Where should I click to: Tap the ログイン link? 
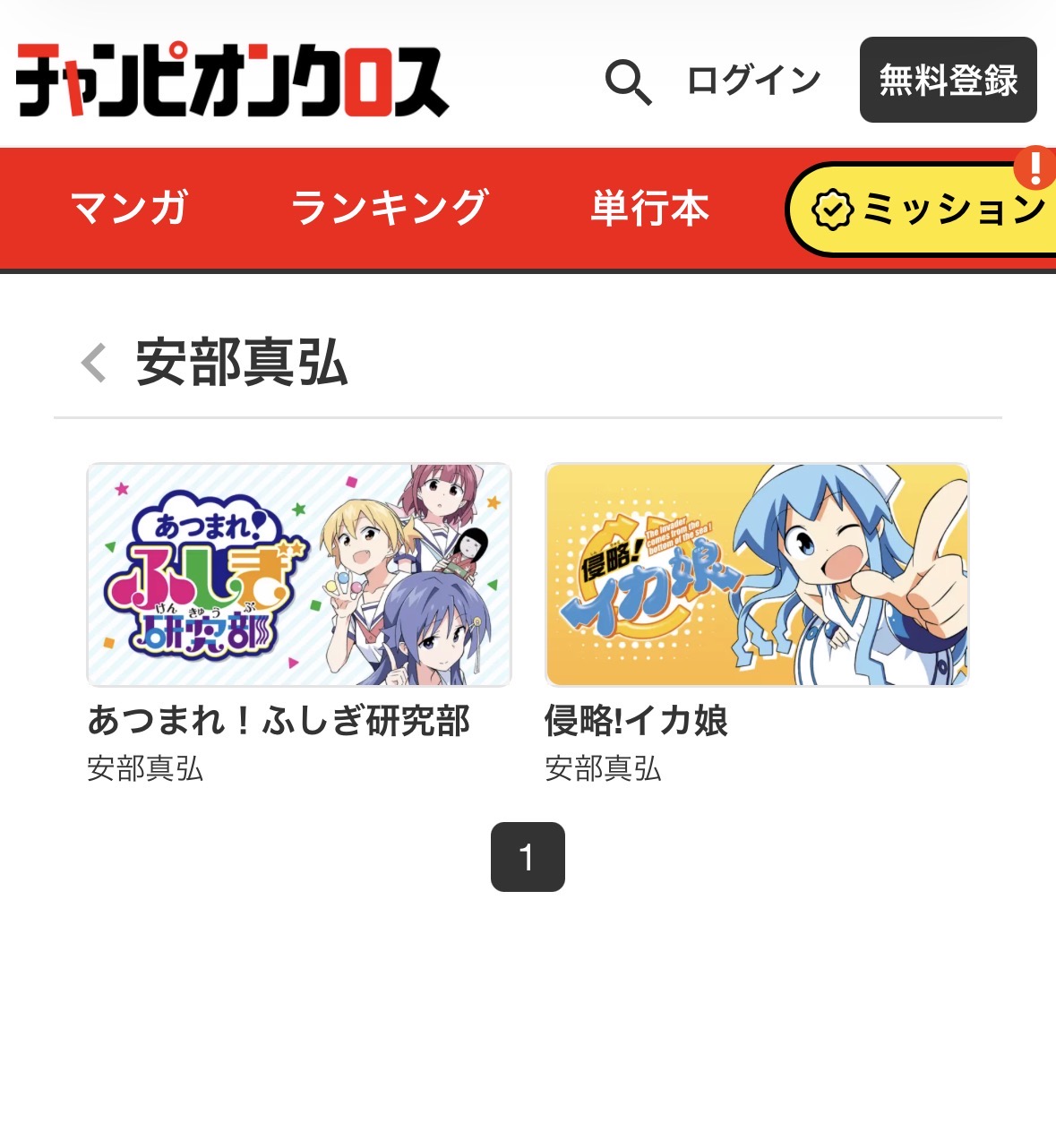[x=753, y=81]
